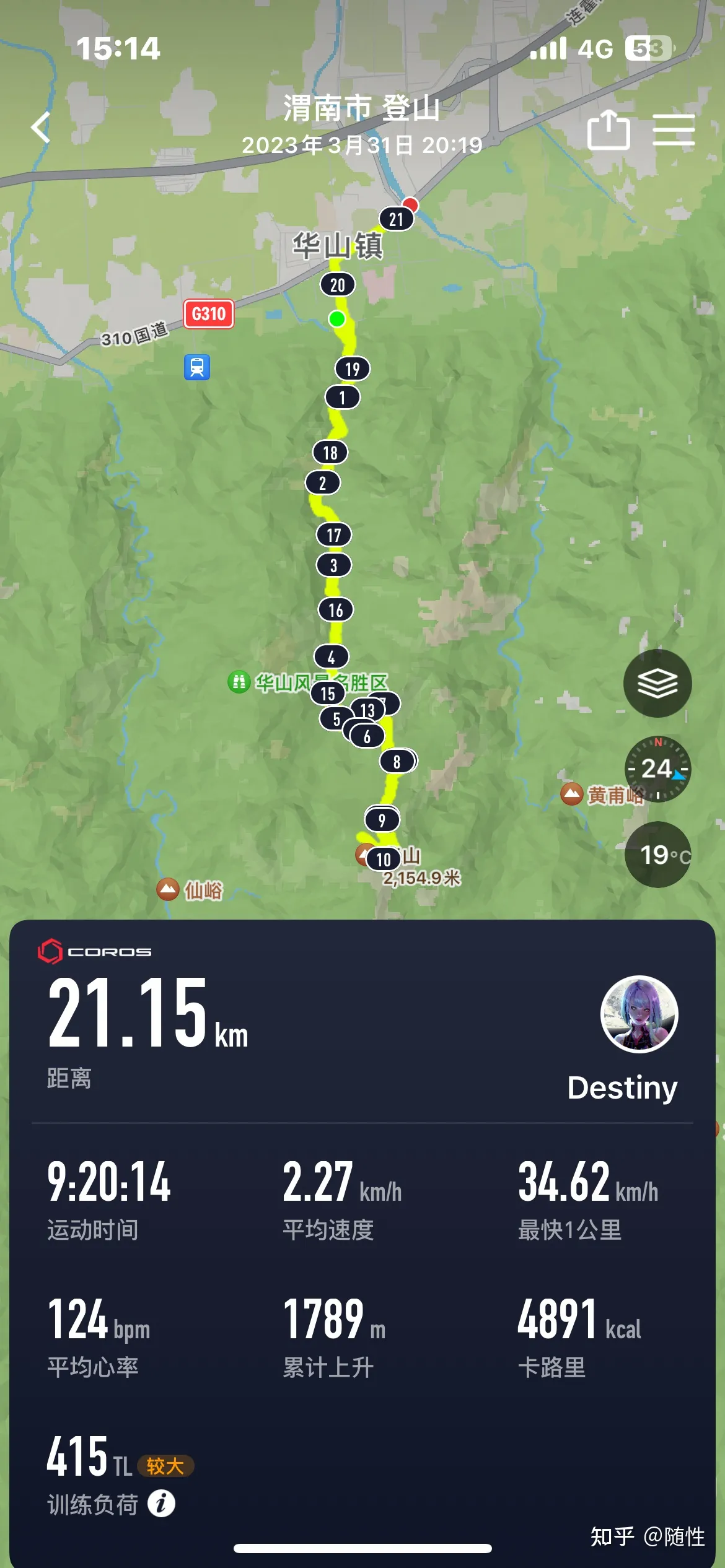
Task: Open the hamburger menu
Action: 674,130
